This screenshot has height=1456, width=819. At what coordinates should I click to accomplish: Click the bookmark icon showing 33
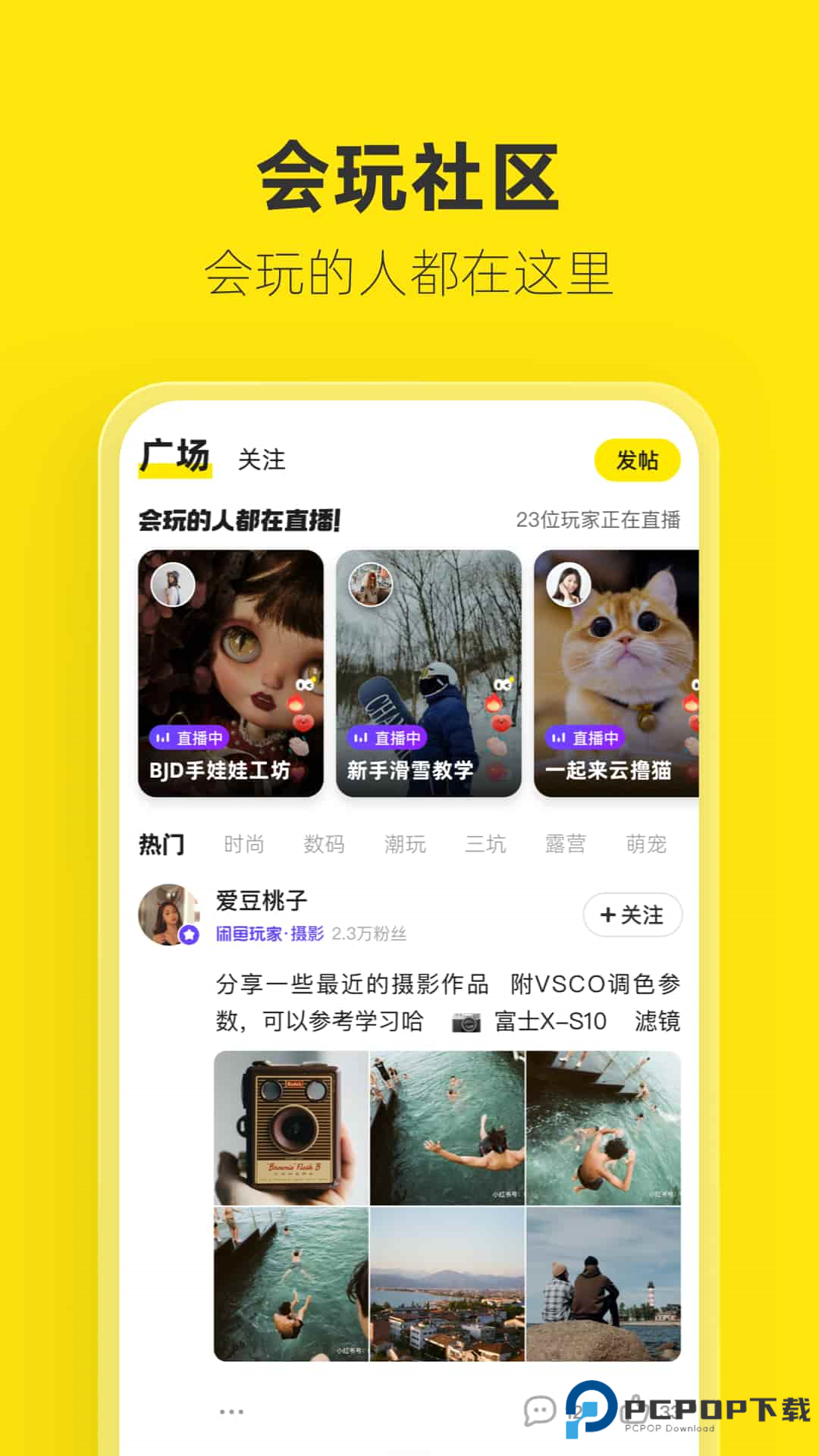click(635, 1409)
